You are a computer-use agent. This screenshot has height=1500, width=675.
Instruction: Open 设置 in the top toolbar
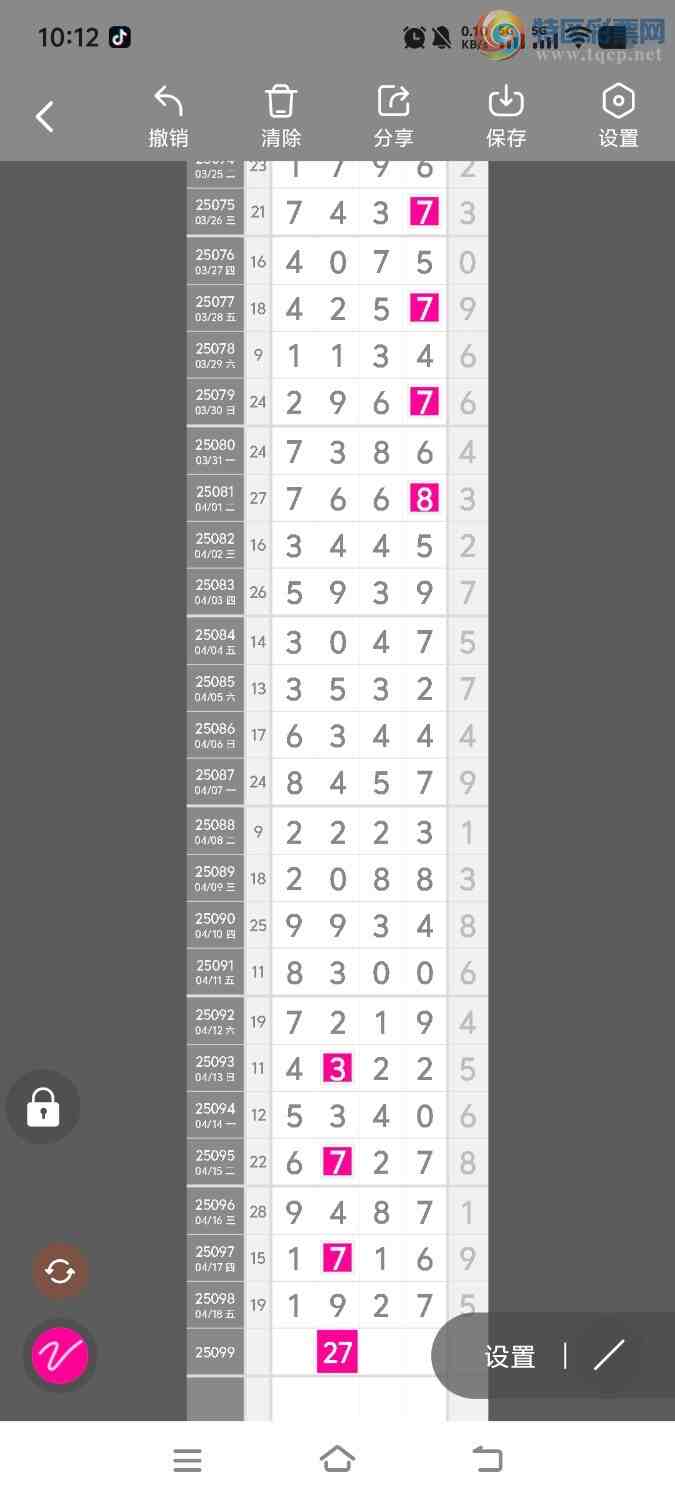[x=618, y=117]
